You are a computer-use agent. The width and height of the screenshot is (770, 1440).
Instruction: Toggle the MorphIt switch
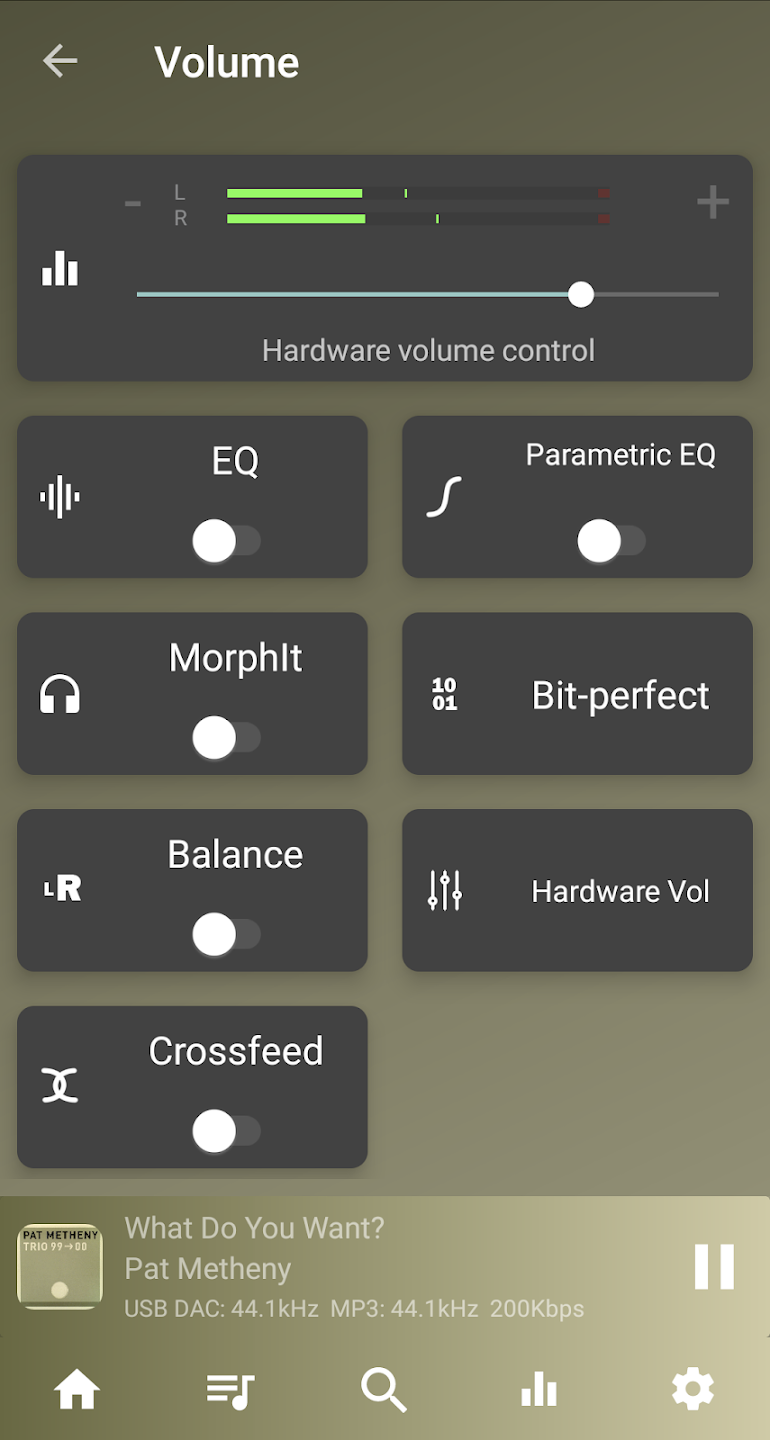[x=227, y=738]
